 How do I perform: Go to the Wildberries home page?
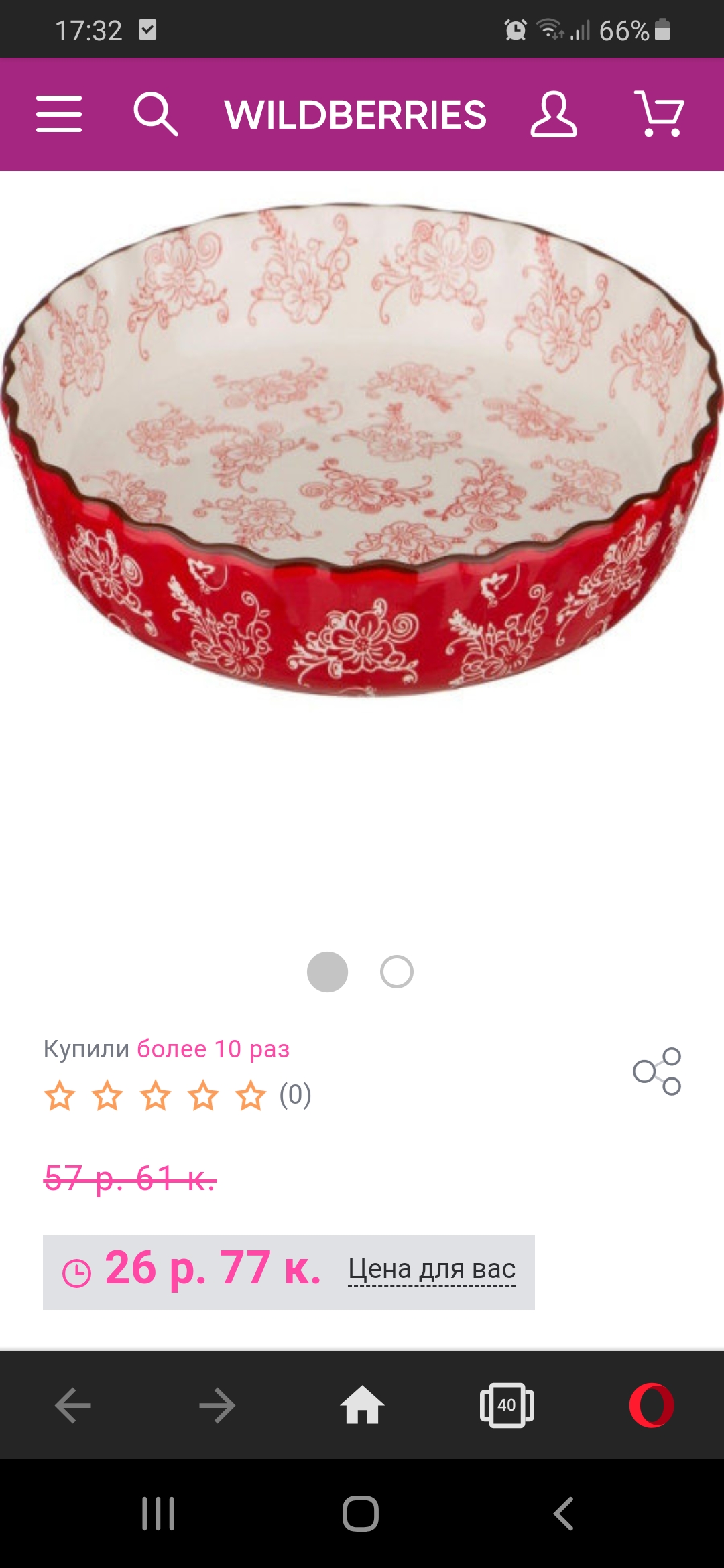point(355,115)
